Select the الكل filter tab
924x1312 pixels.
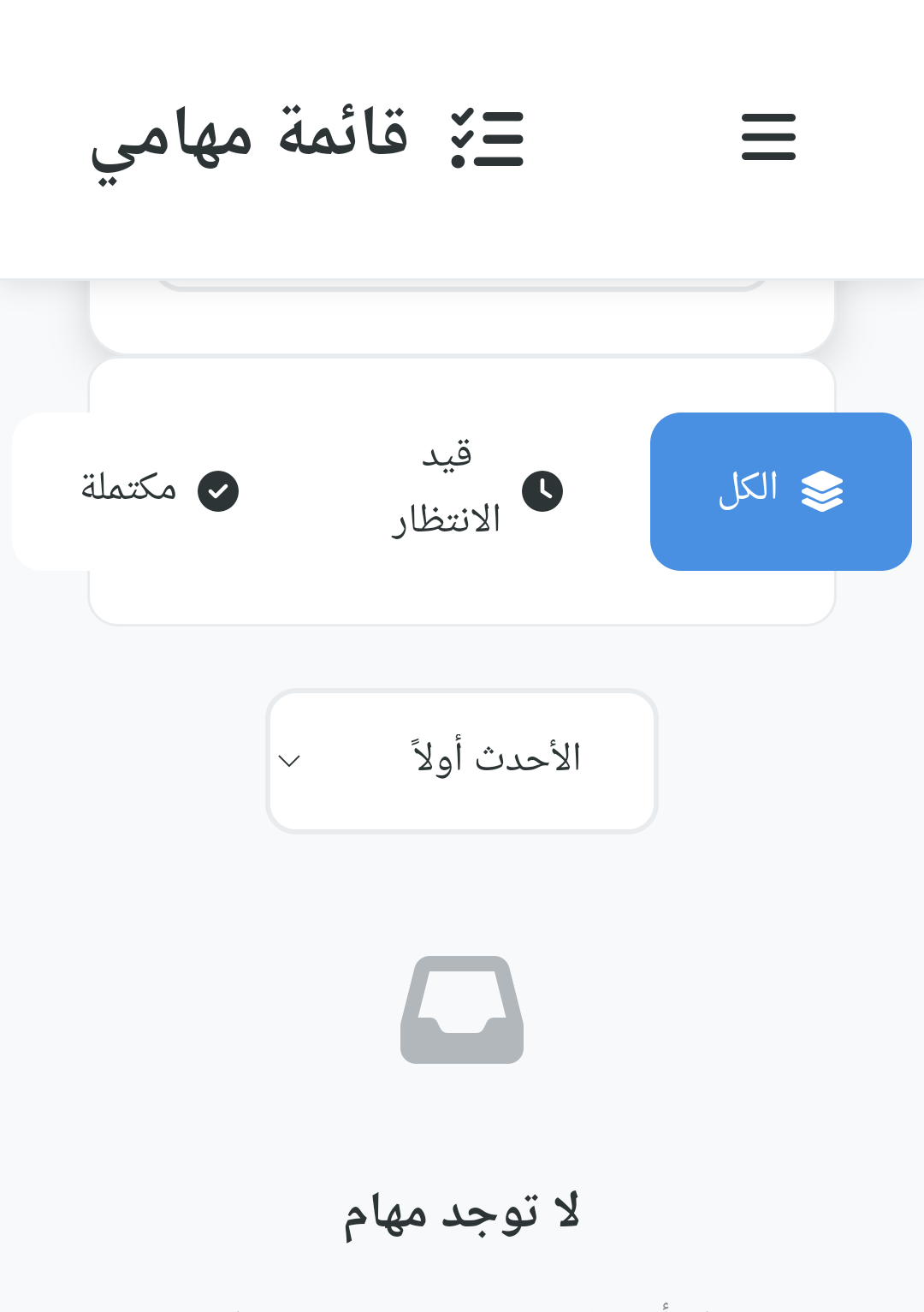coord(780,491)
